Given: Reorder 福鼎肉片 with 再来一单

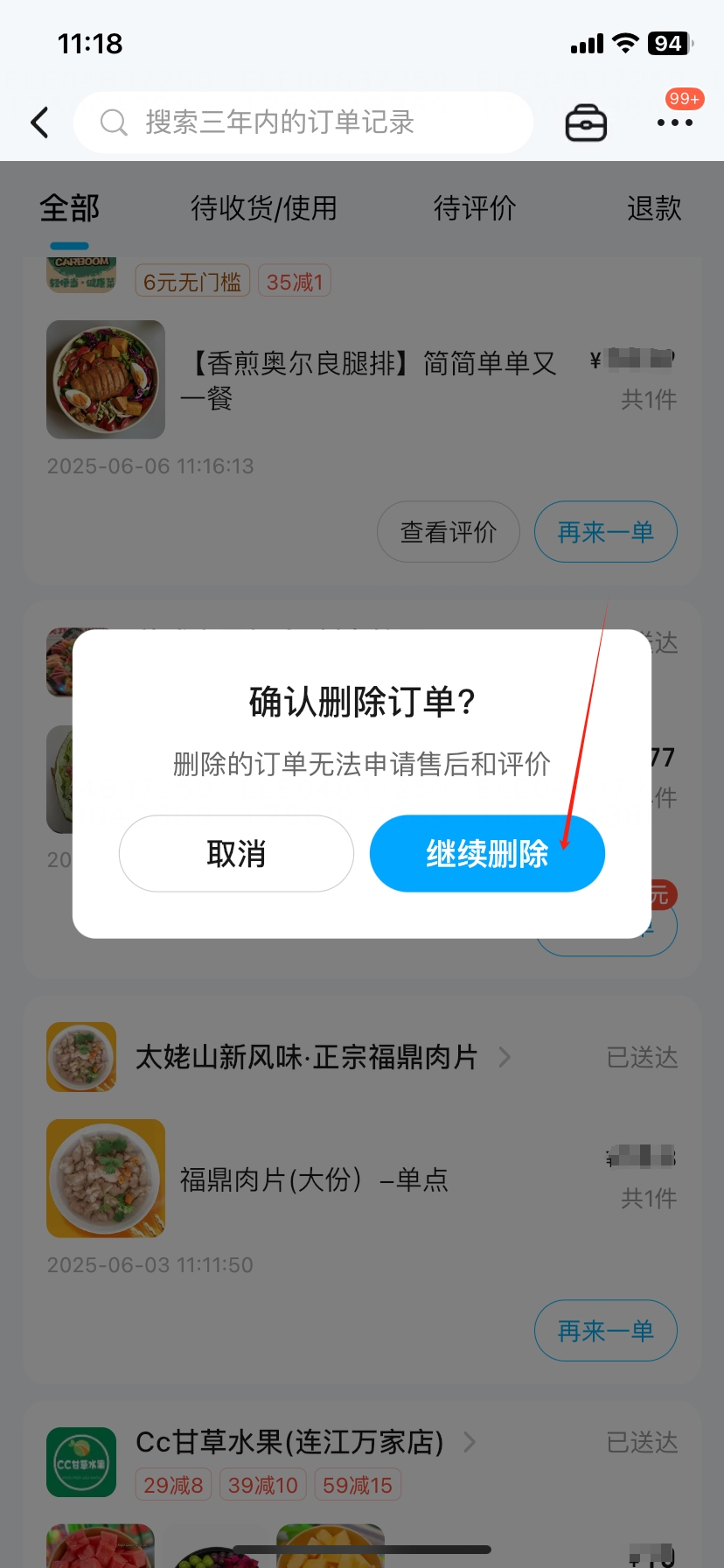Looking at the screenshot, I should point(605,1331).
